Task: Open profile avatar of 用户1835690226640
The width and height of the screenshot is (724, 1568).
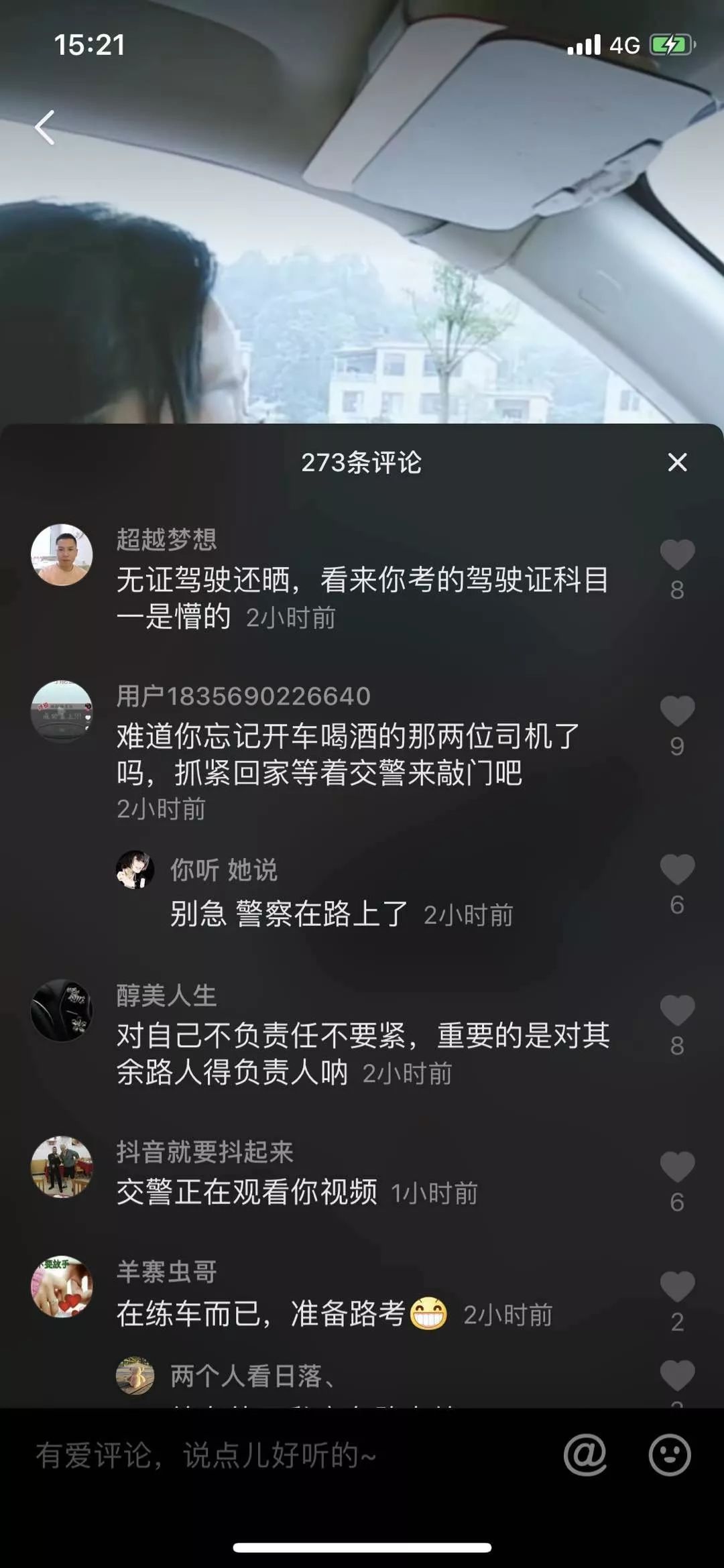Action: [62, 711]
